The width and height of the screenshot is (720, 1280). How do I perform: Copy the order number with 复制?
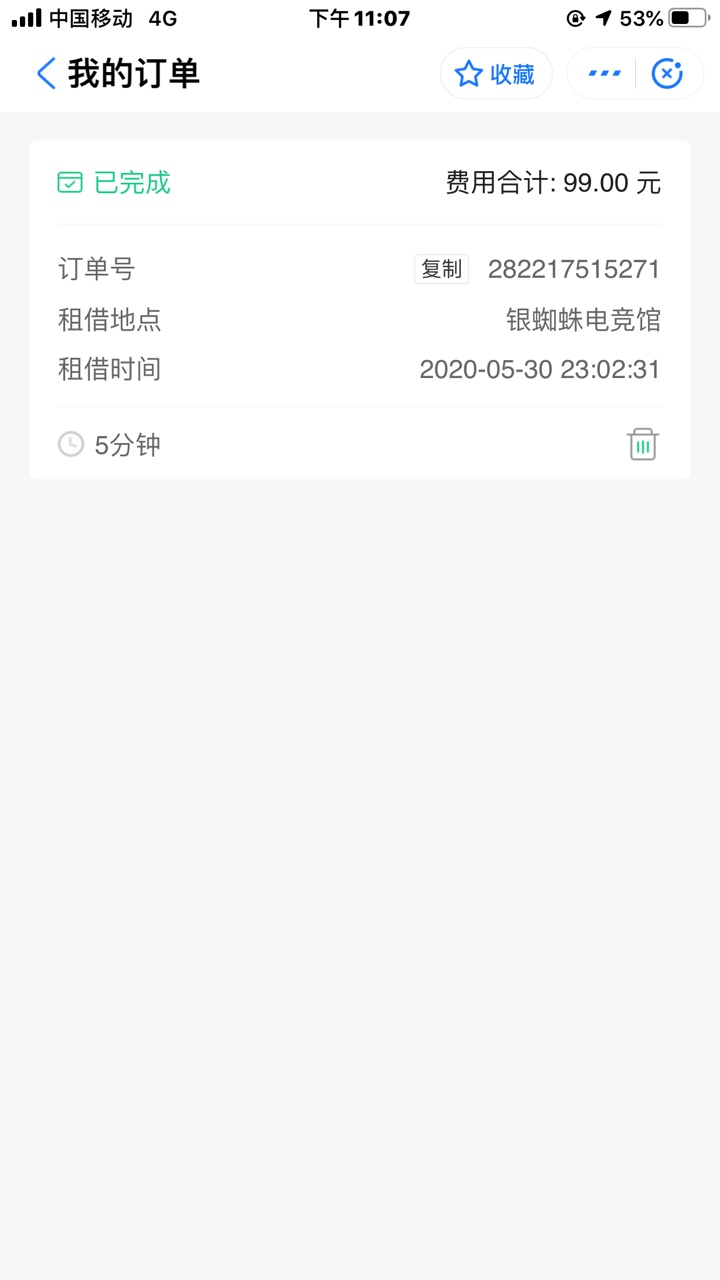[441, 269]
